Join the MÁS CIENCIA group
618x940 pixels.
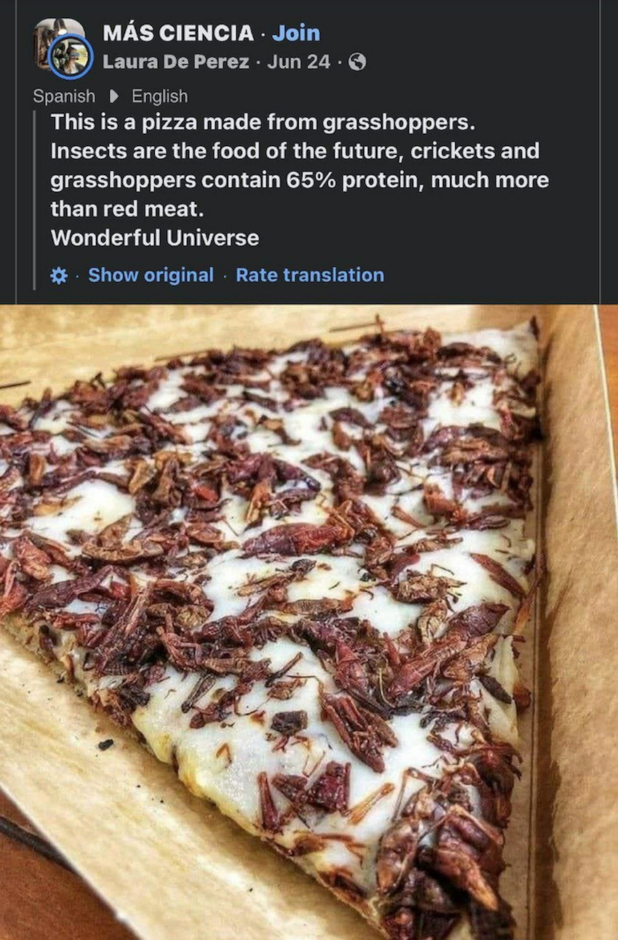pos(296,33)
